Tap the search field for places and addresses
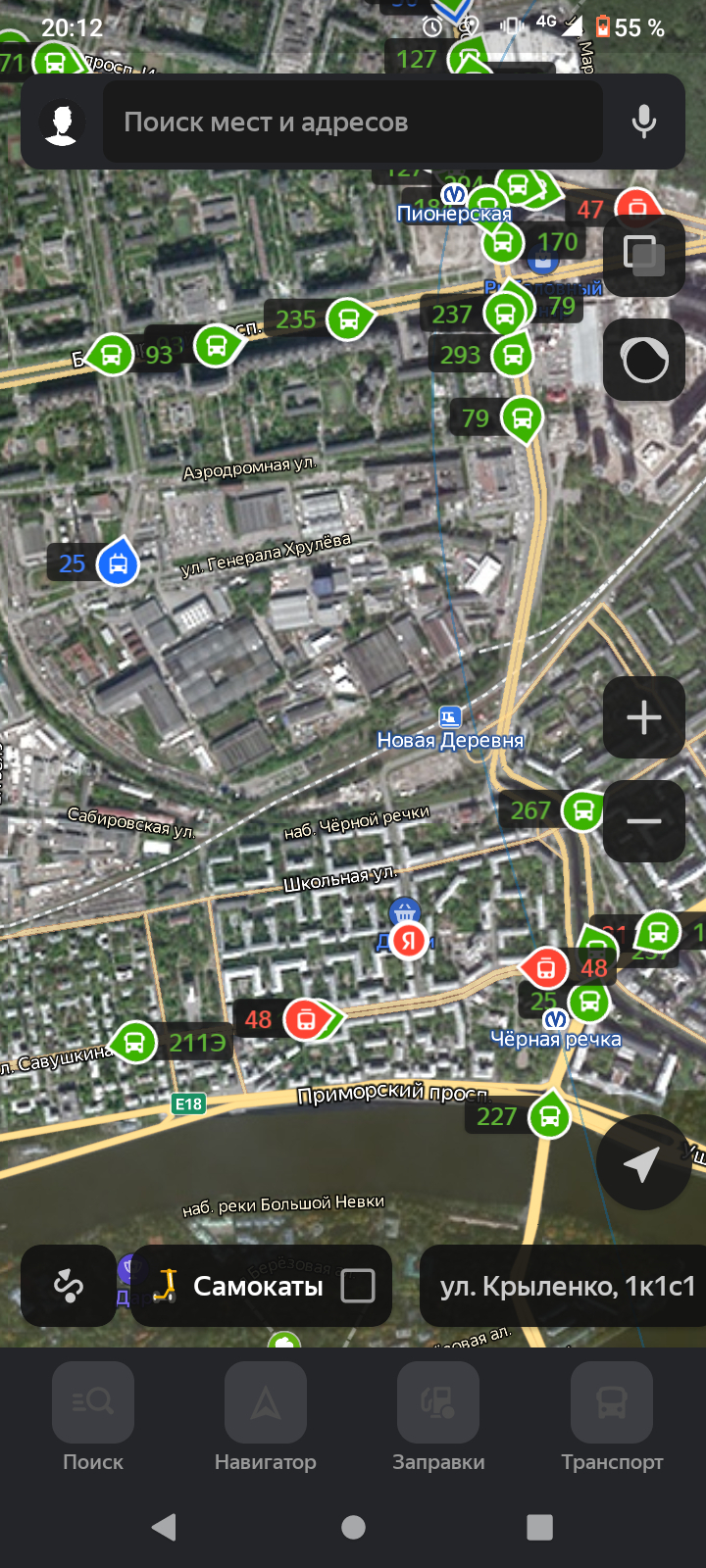706x1568 pixels. click(x=353, y=122)
